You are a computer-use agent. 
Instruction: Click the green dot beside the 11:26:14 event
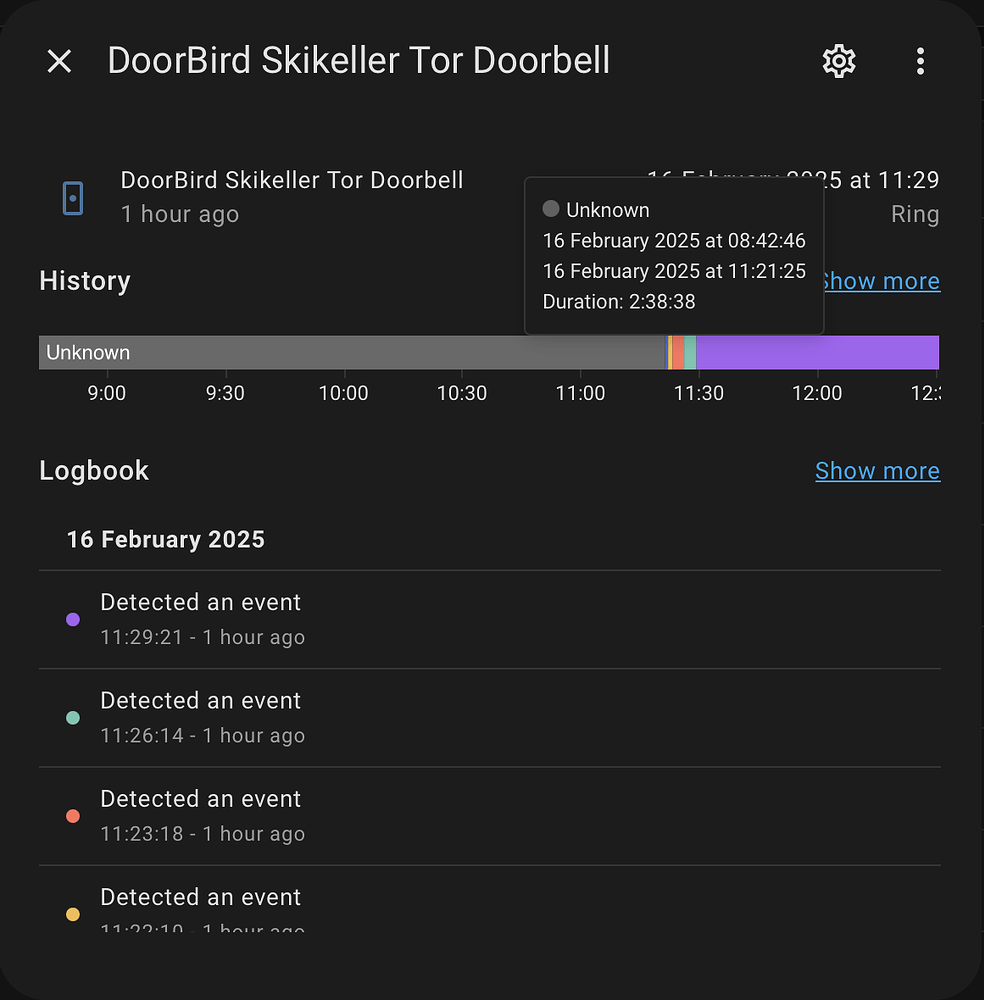coord(72,717)
